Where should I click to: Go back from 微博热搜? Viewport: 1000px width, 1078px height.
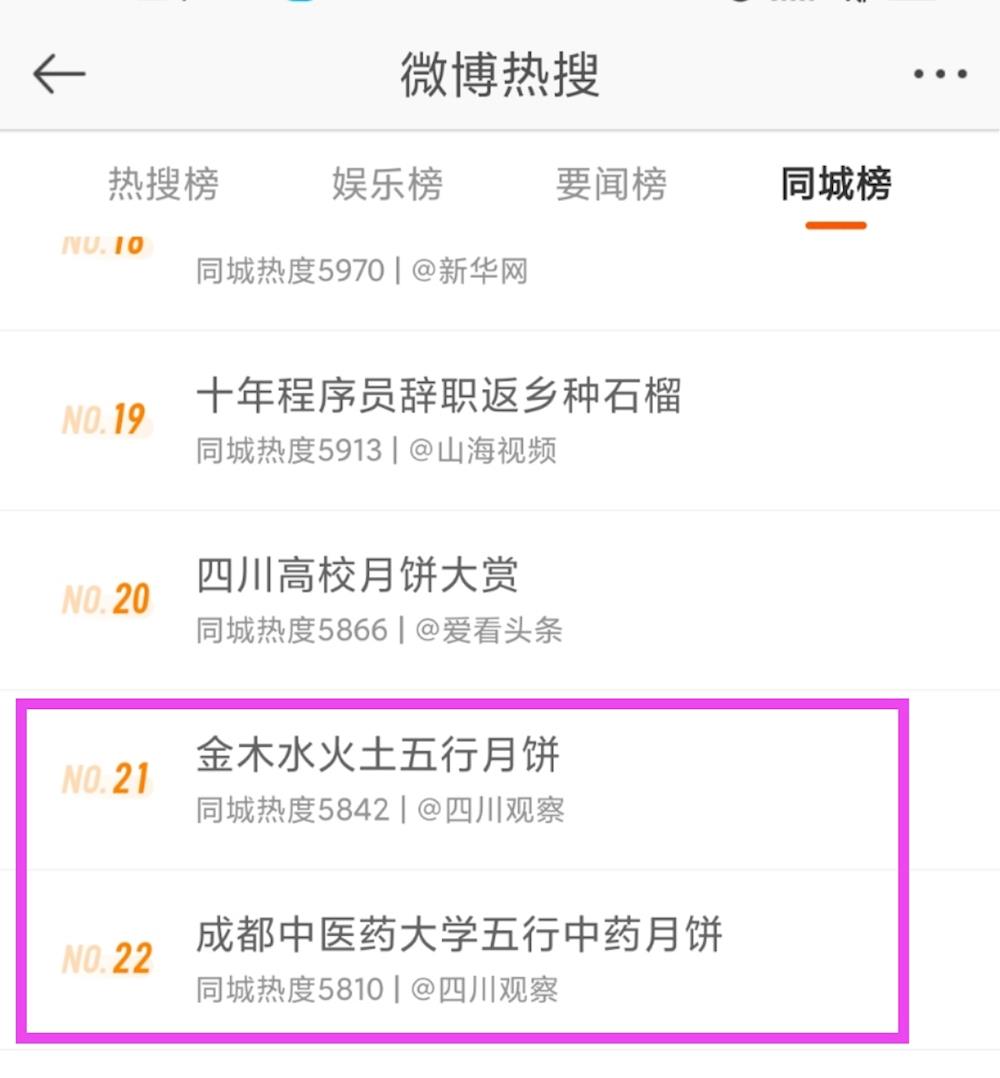coord(59,75)
